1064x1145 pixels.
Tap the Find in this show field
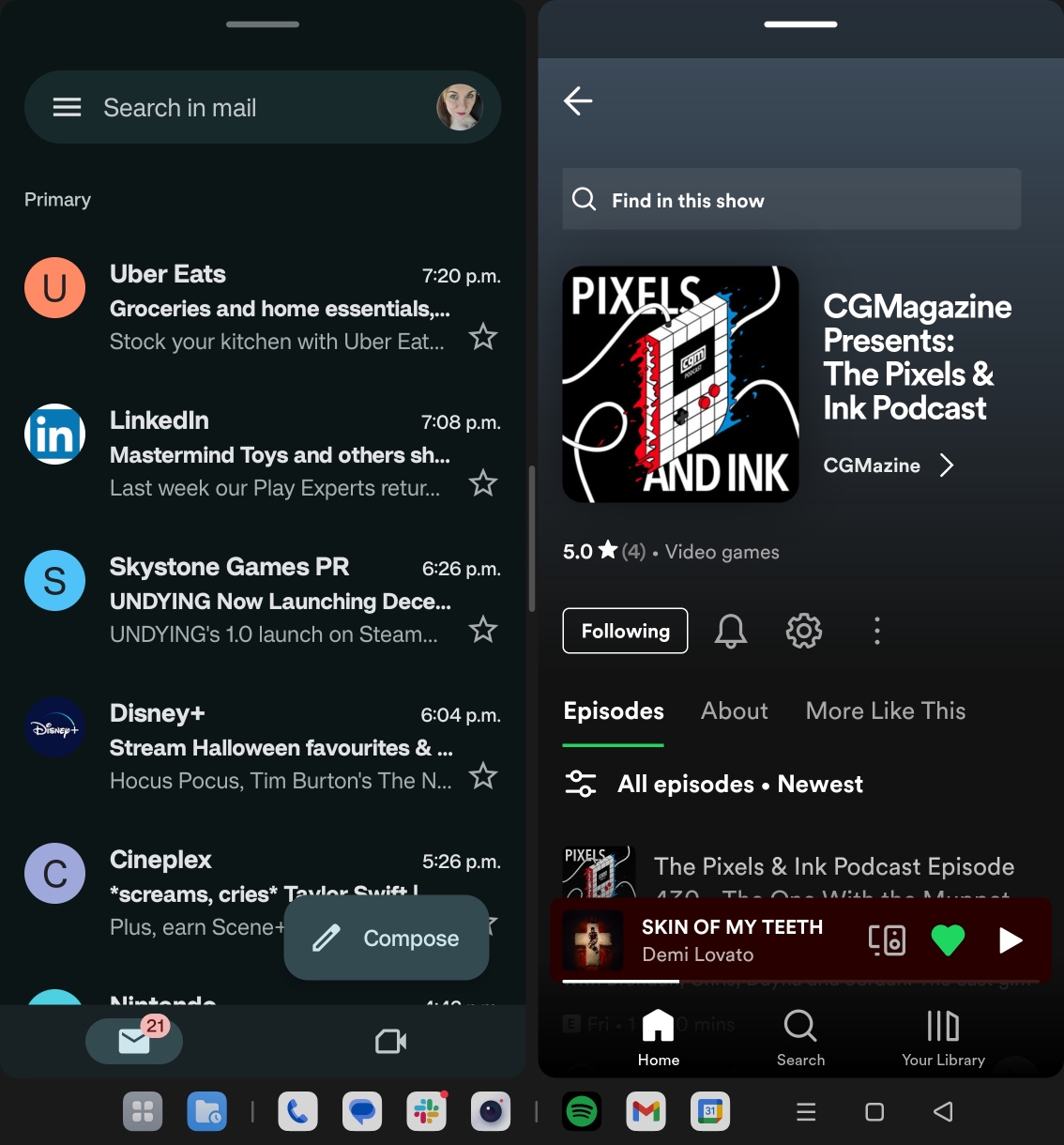coord(791,200)
